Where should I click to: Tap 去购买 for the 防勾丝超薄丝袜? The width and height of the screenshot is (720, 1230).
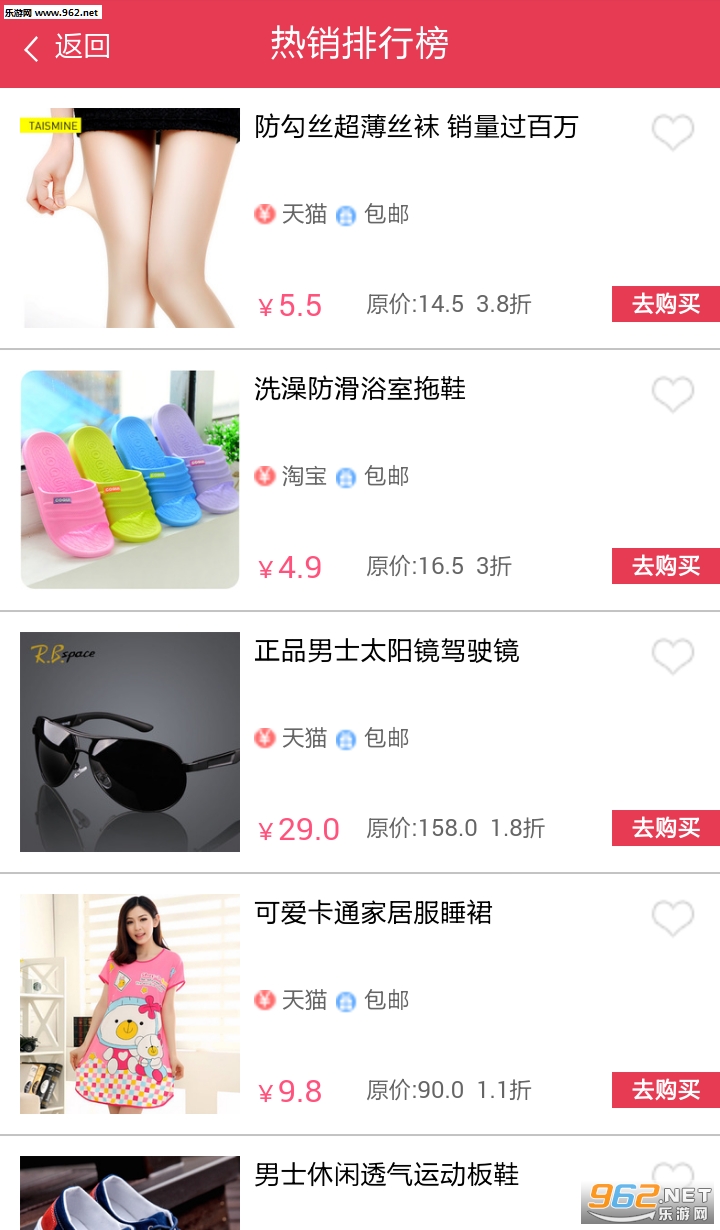click(665, 304)
